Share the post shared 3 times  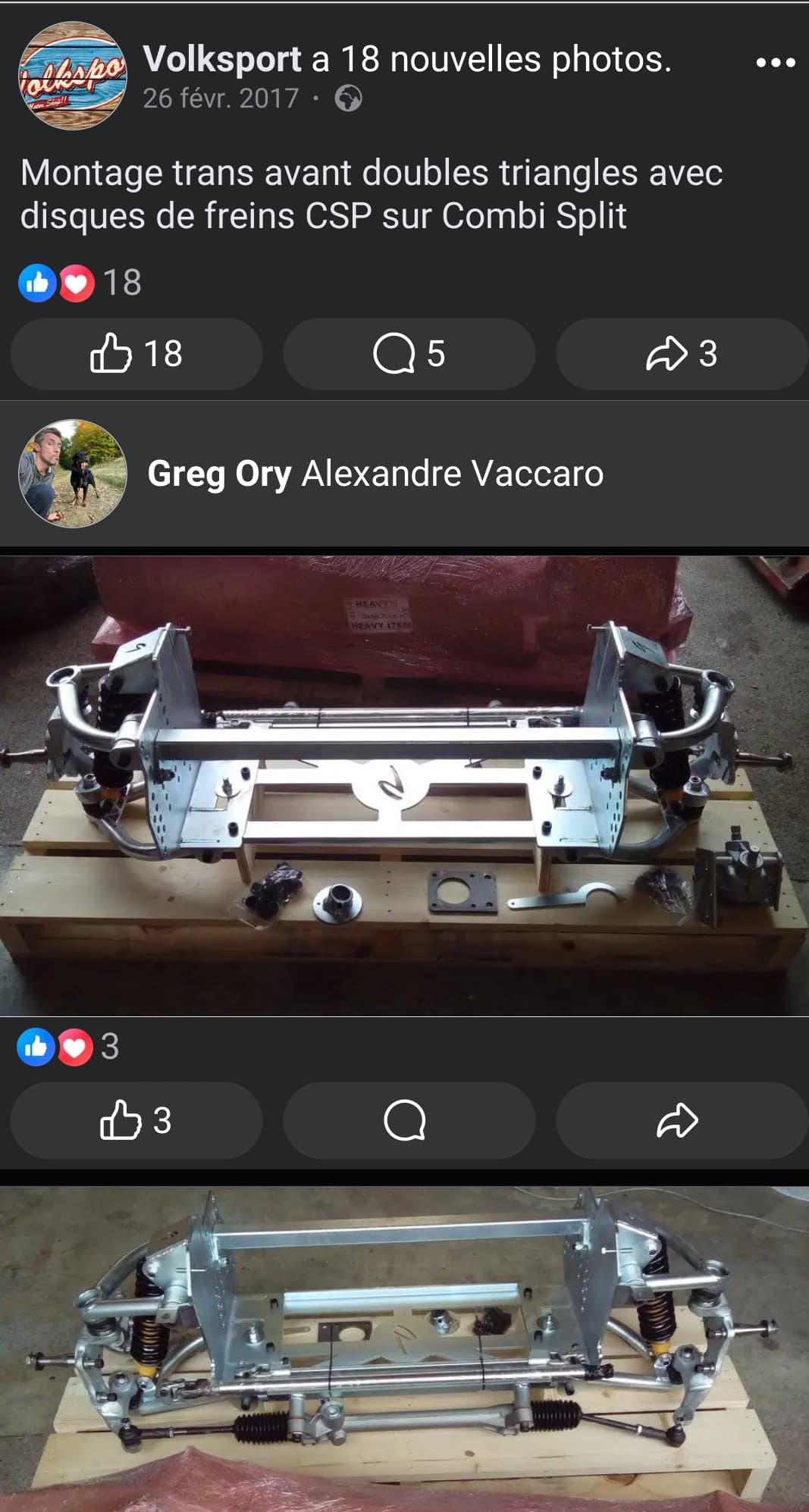click(682, 354)
